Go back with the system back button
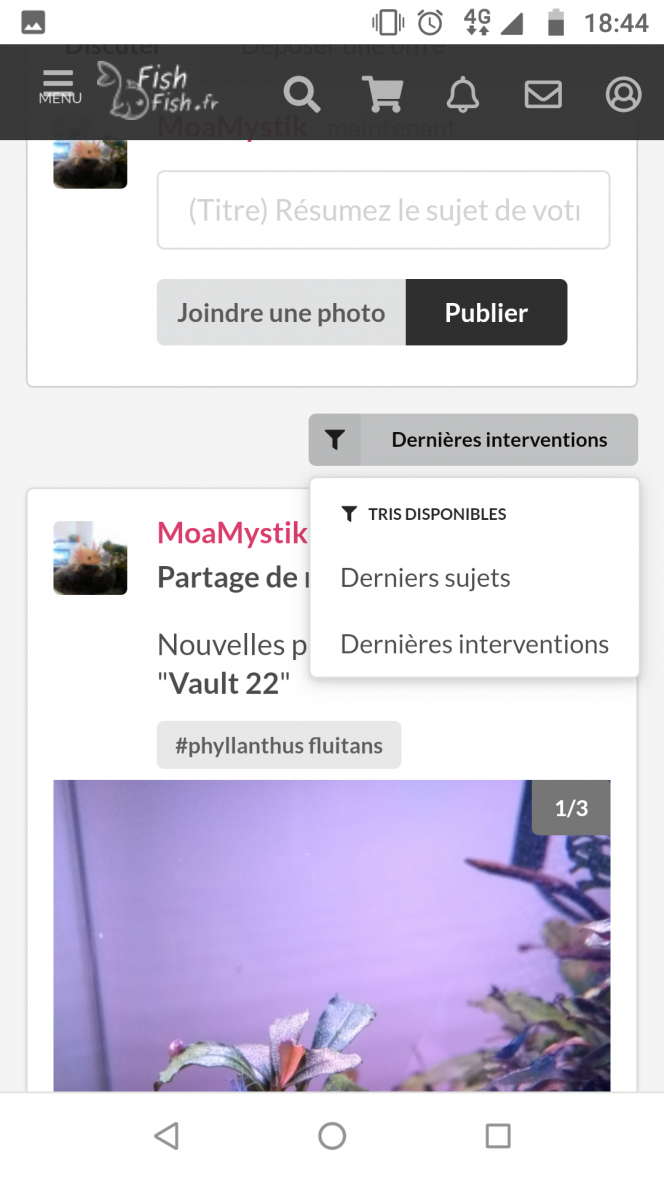The width and height of the screenshot is (664, 1180). [x=166, y=1136]
